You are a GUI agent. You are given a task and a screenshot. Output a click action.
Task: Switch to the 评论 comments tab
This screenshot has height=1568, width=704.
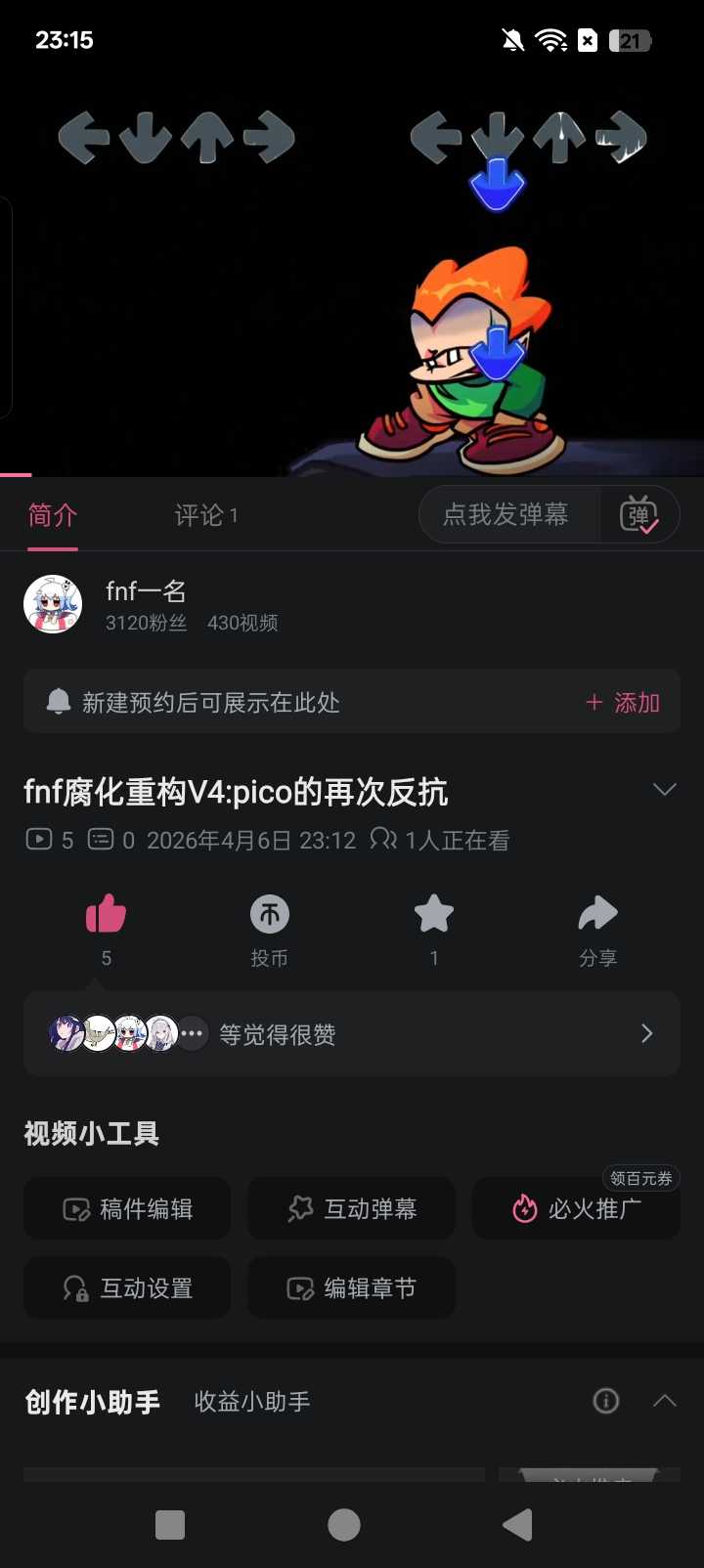(205, 515)
